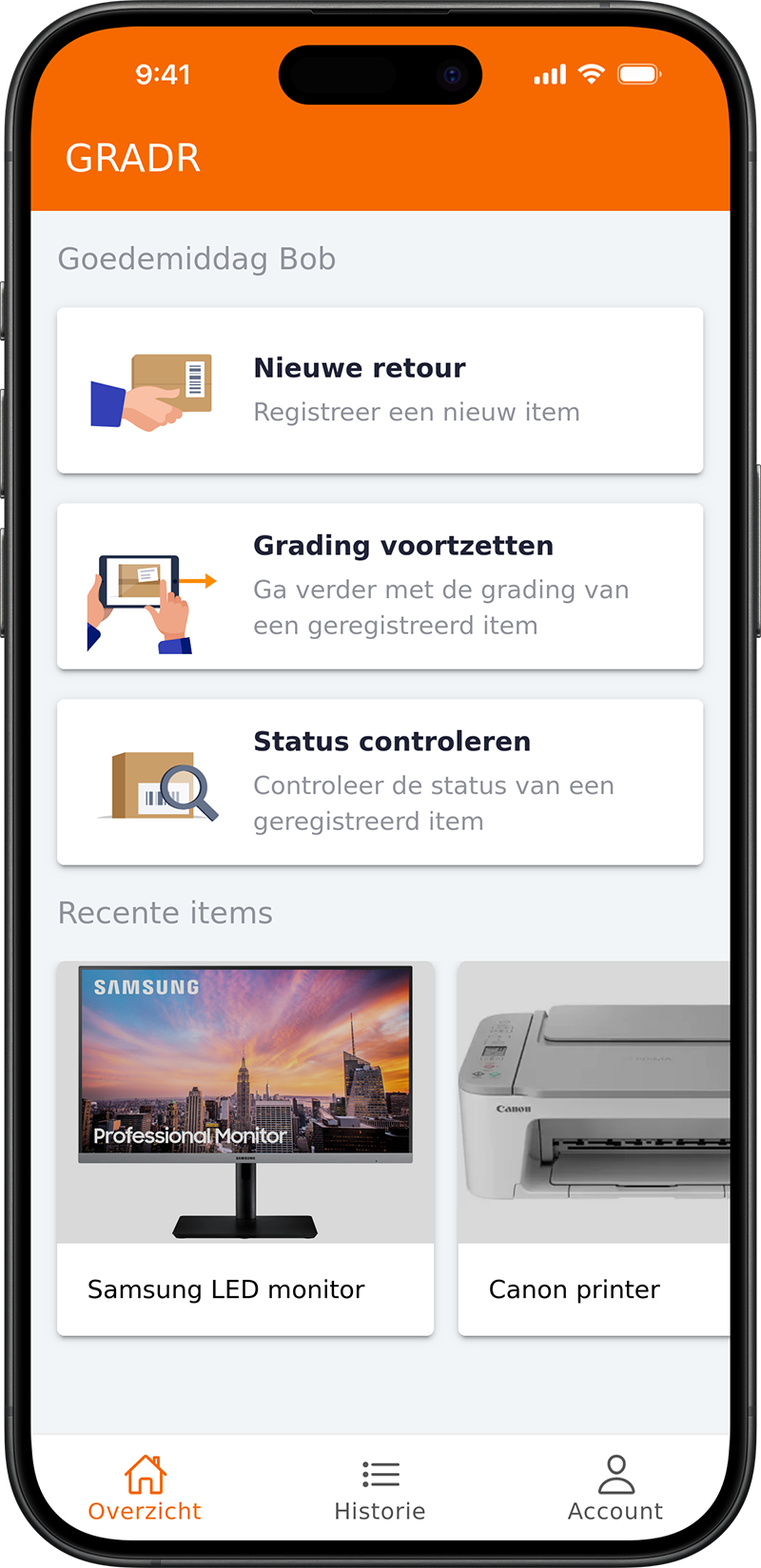Open Status controleren
This screenshot has height=1568, width=761.
coord(380,782)
